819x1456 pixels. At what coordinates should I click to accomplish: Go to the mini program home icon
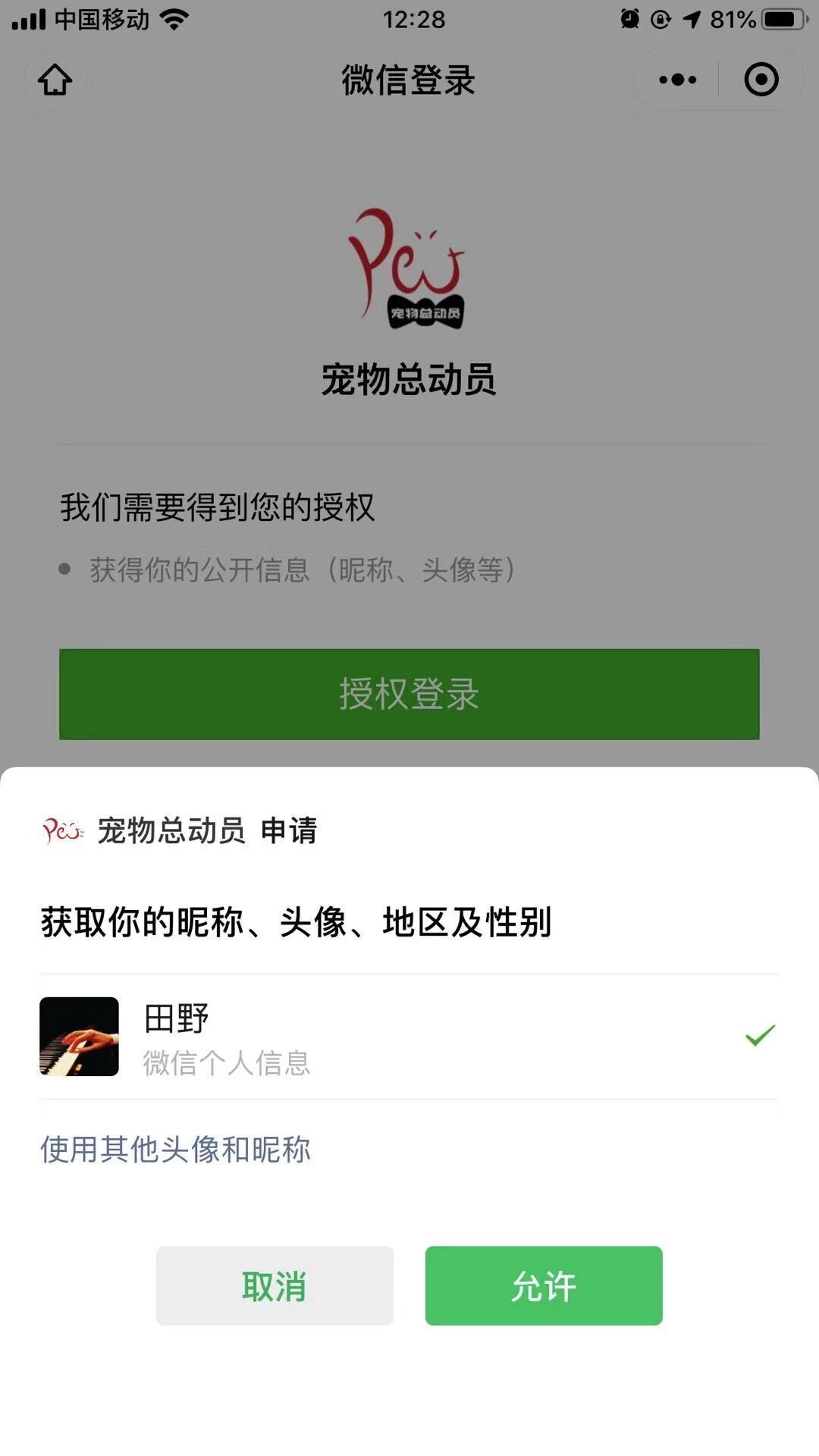[55, 80]
